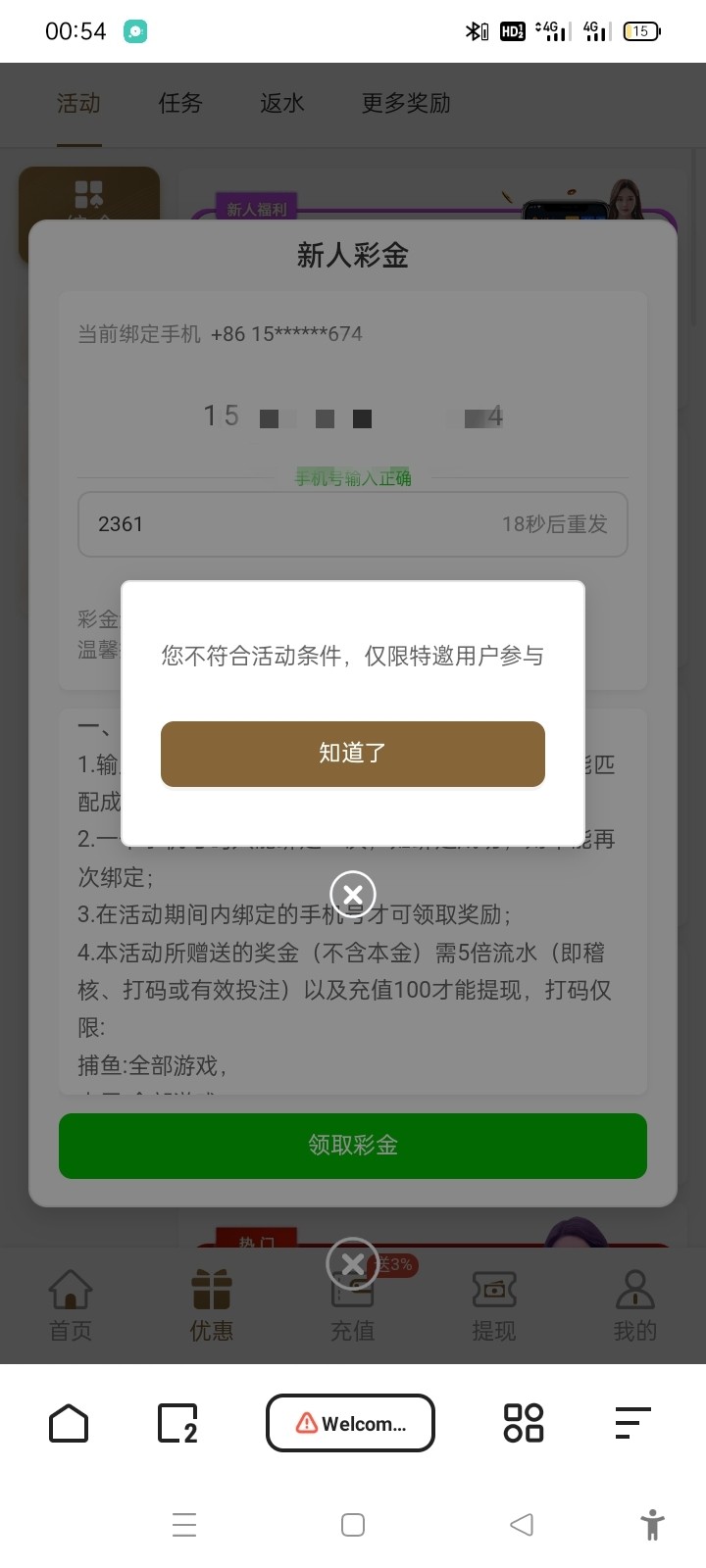This screenshot has height=1568, width=706.
Task: Tap the green 领取彩金 button
Action: (x=352, y=1146)
